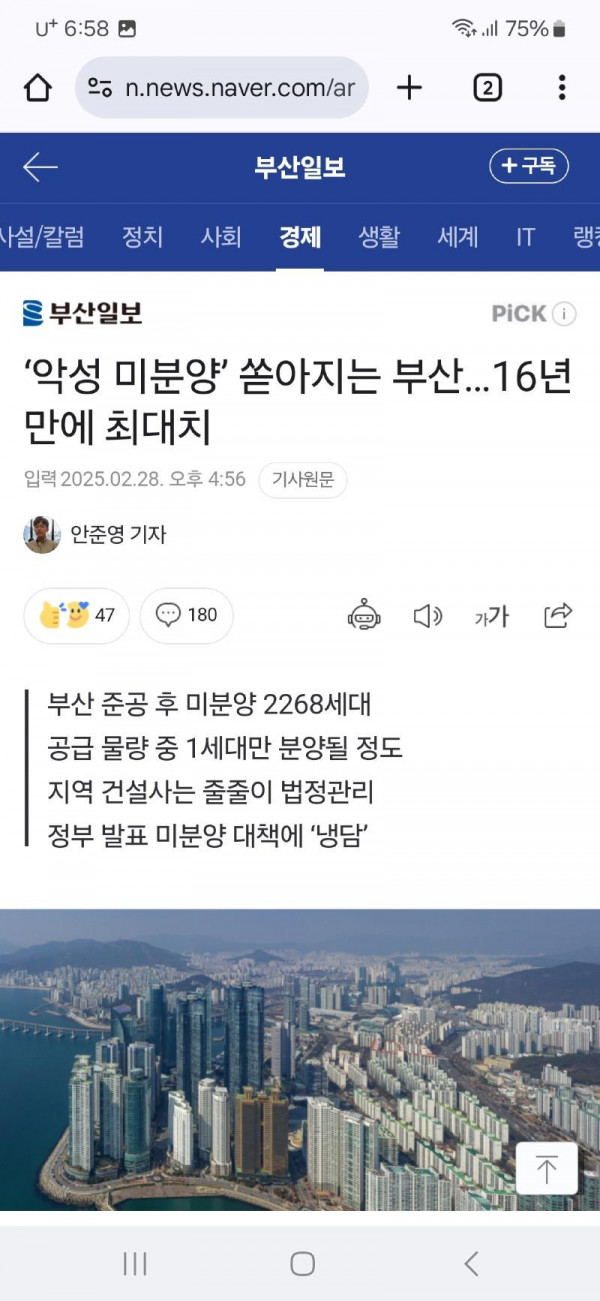
Task: Change the font size with 가가
Action: point(492,616)
